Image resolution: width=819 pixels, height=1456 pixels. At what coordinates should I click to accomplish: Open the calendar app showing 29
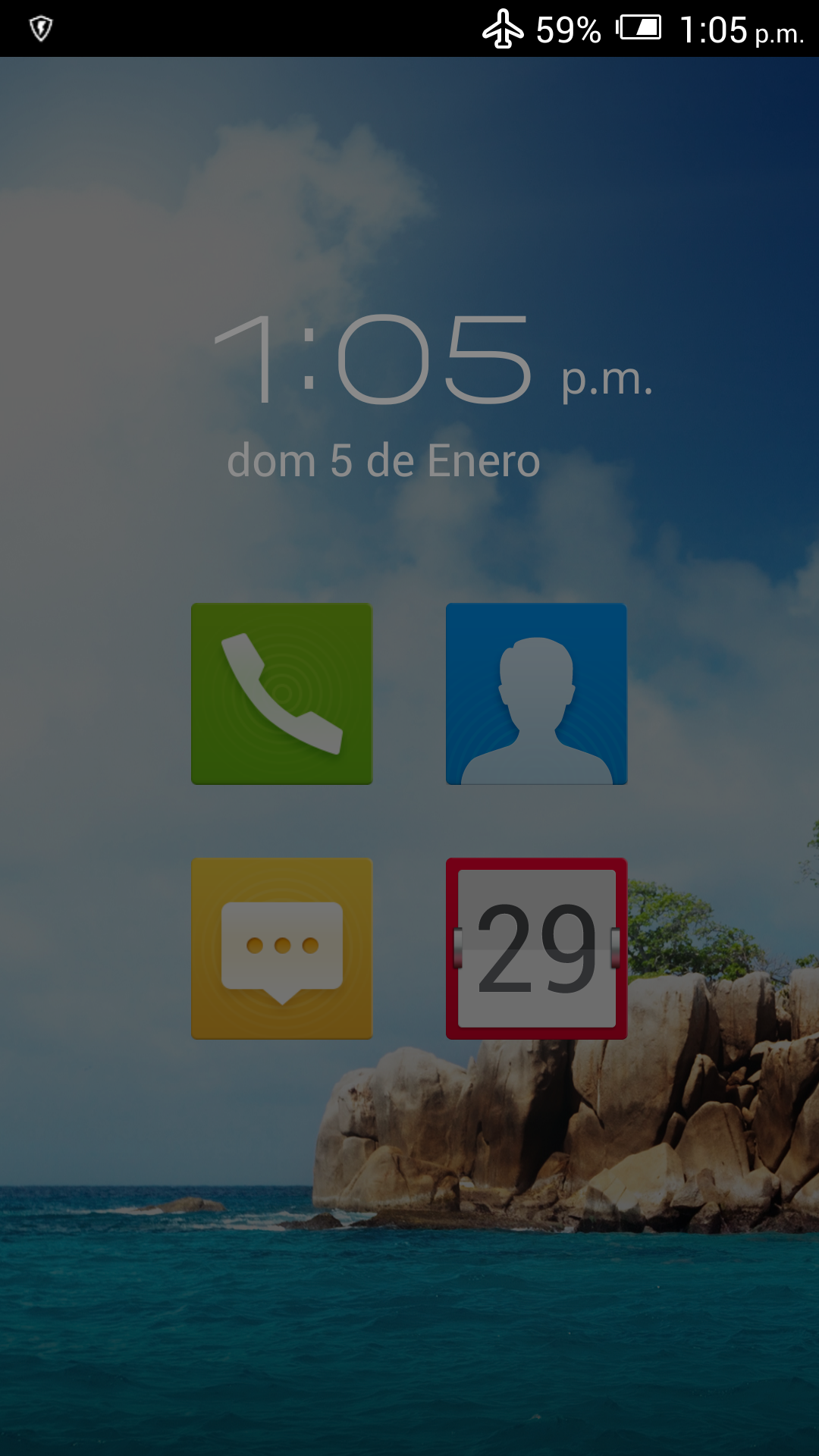(x=536, y=948)
